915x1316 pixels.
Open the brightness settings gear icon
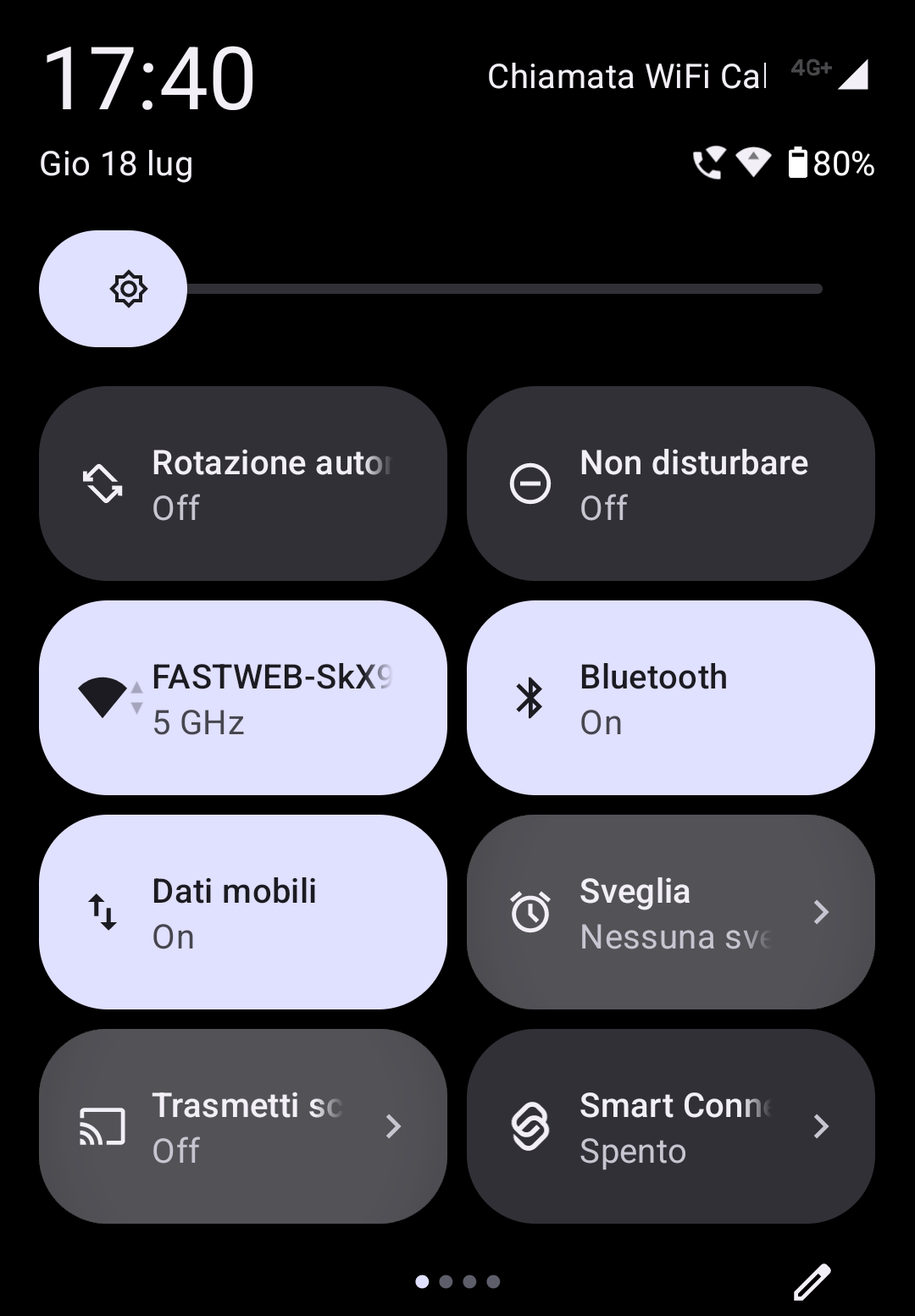point(127,289)
